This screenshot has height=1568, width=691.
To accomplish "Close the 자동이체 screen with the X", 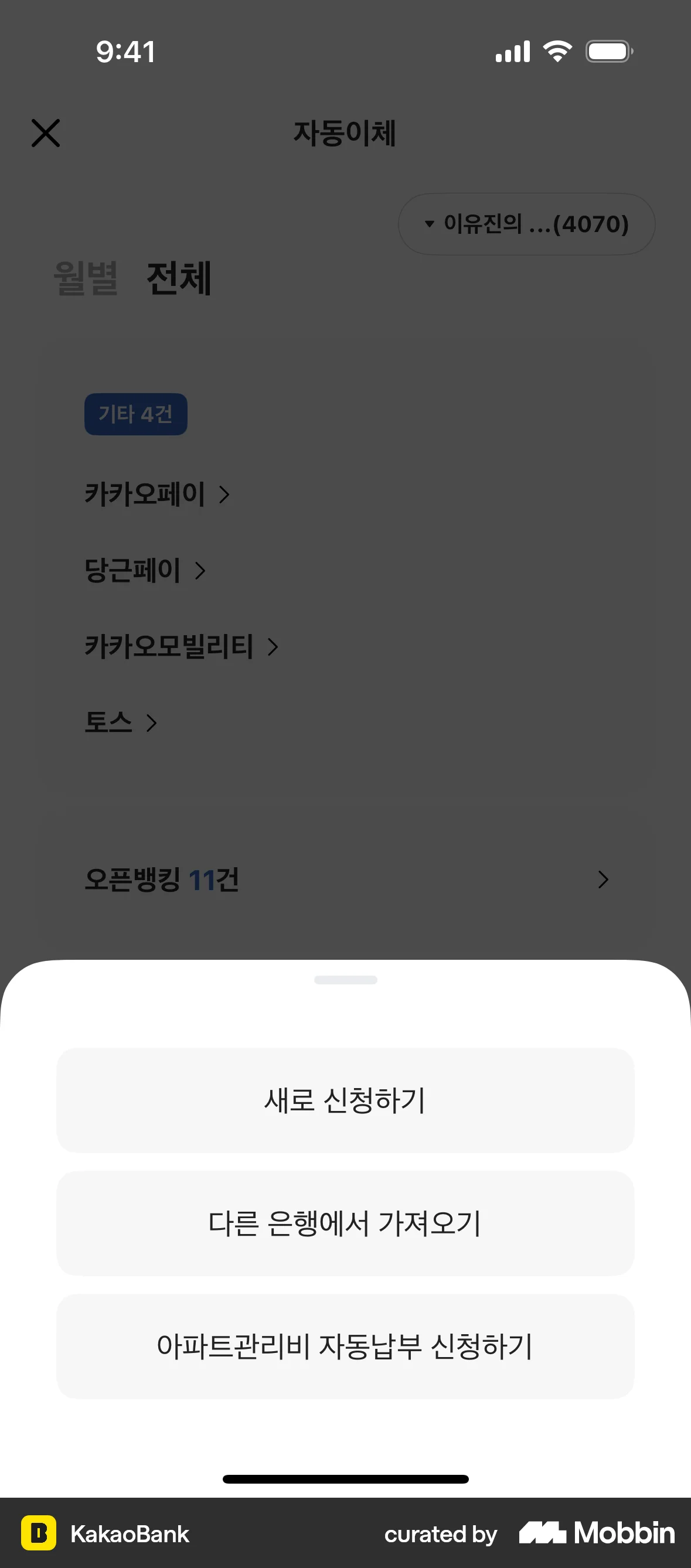I will 45,134.
